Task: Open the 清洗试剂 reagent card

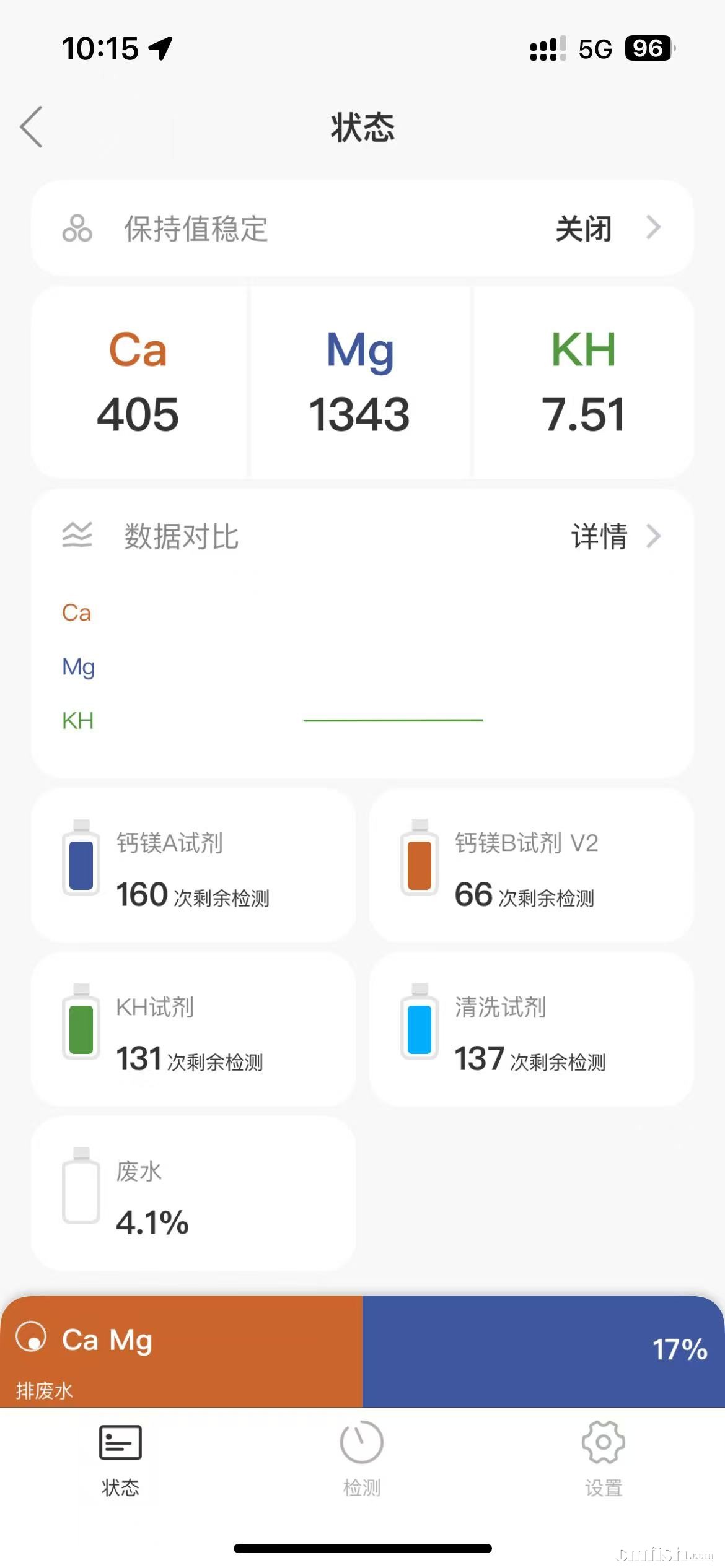Action: coord(531,1030)
